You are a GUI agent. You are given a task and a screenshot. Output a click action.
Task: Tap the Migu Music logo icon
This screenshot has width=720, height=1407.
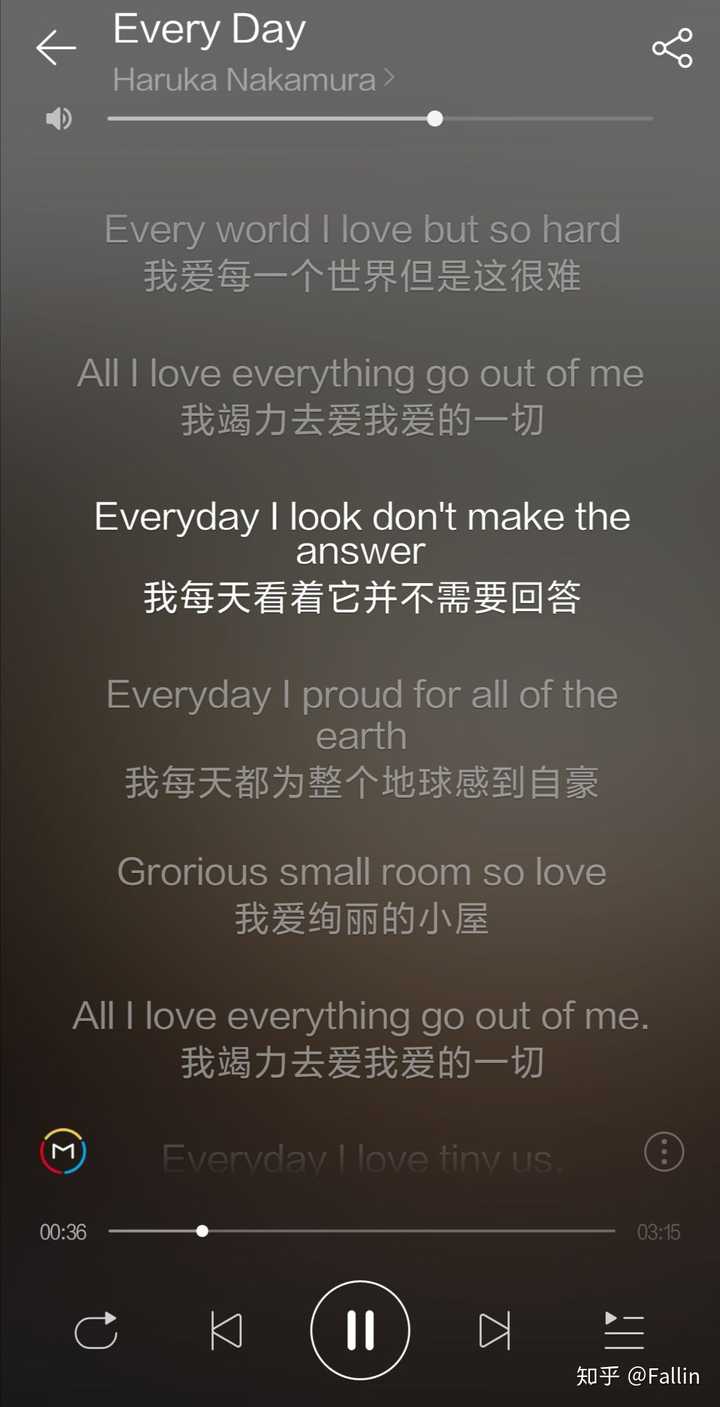click(64, 1152)
